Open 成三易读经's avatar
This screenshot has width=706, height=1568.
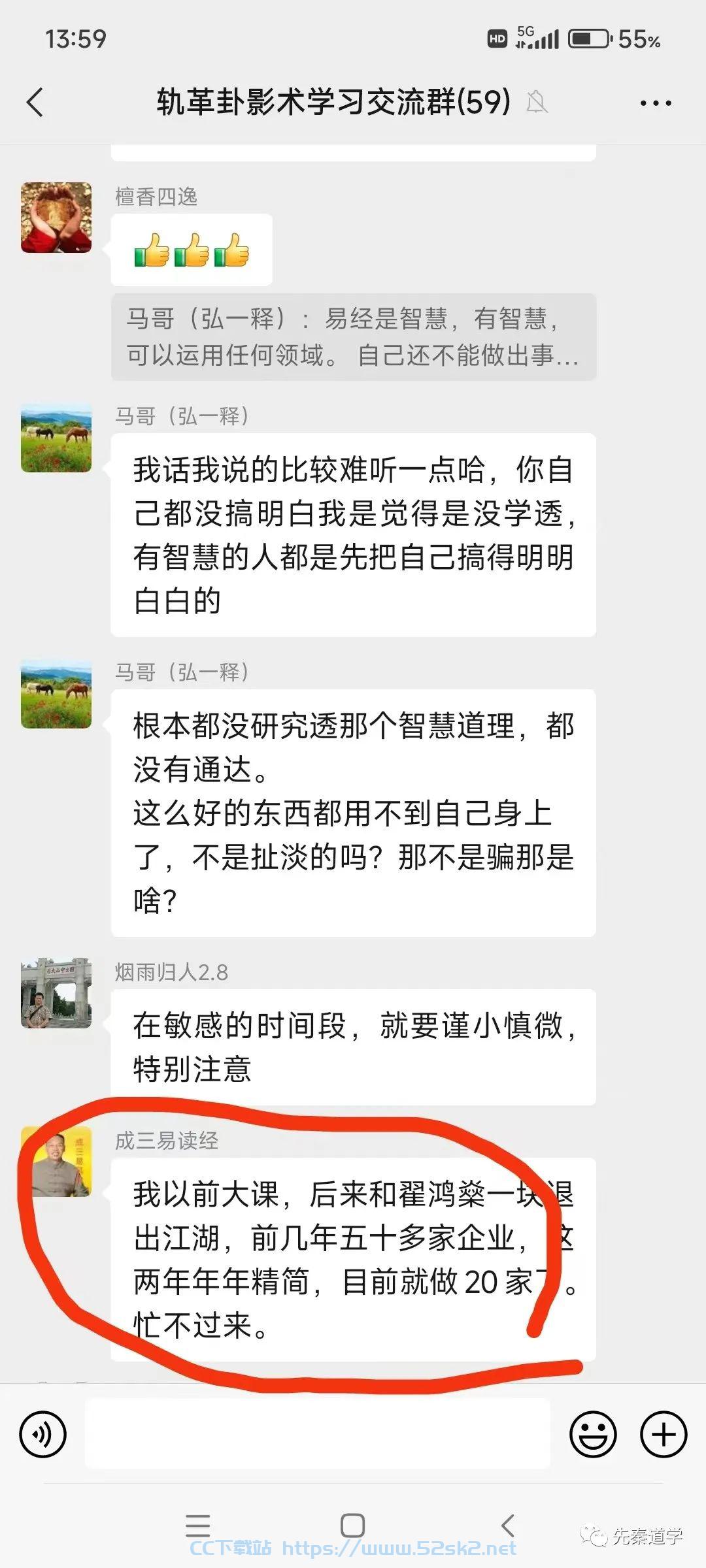[x=56, y=1162]
